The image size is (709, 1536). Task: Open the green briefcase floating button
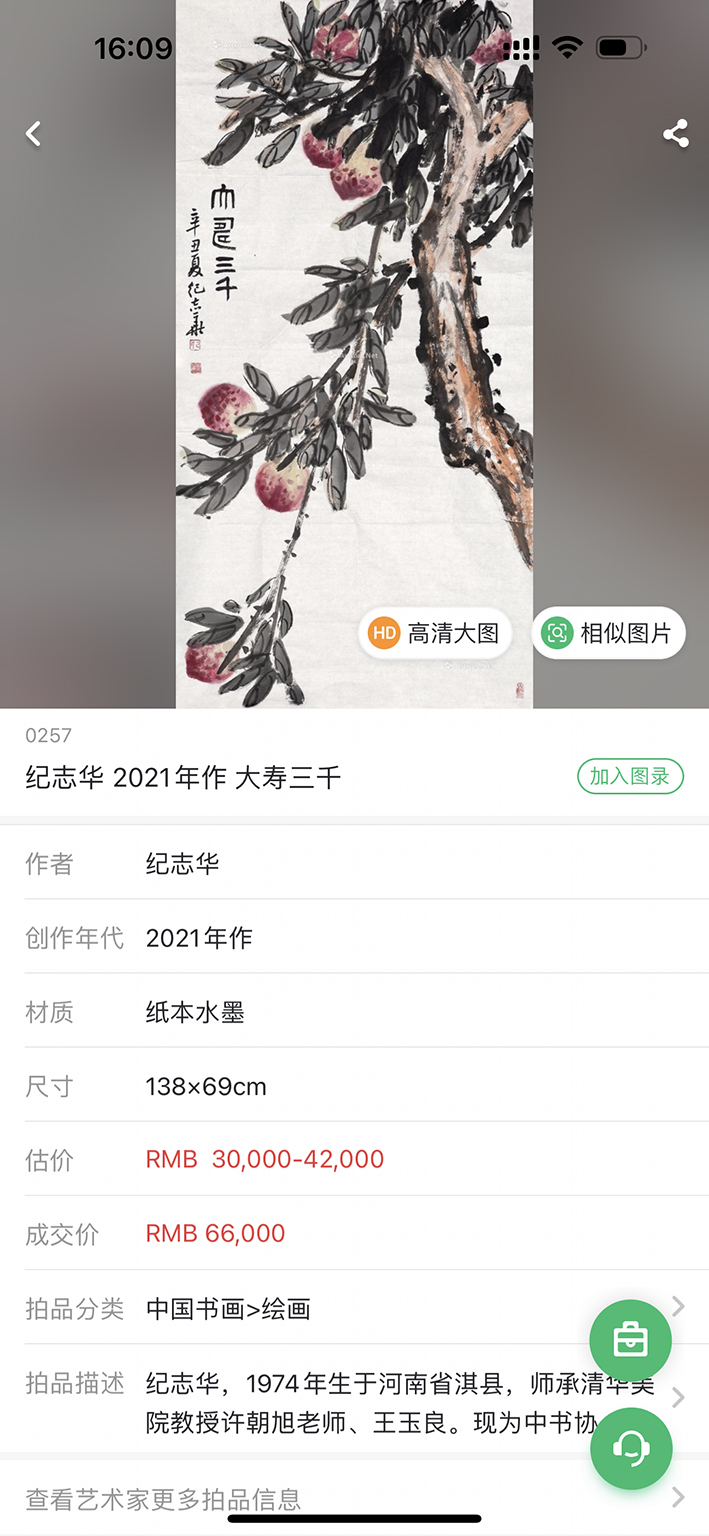(630, 1340)
